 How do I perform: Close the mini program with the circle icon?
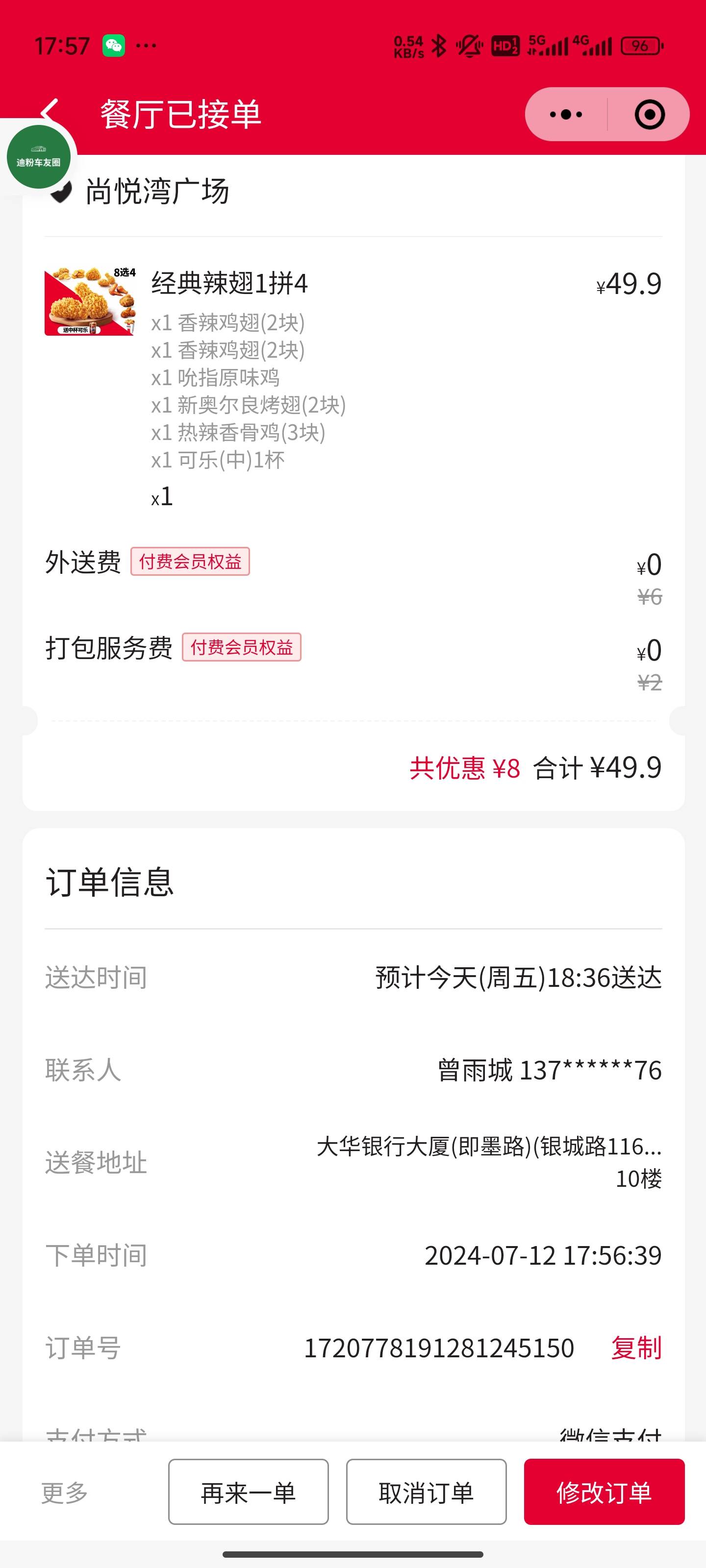649,115
